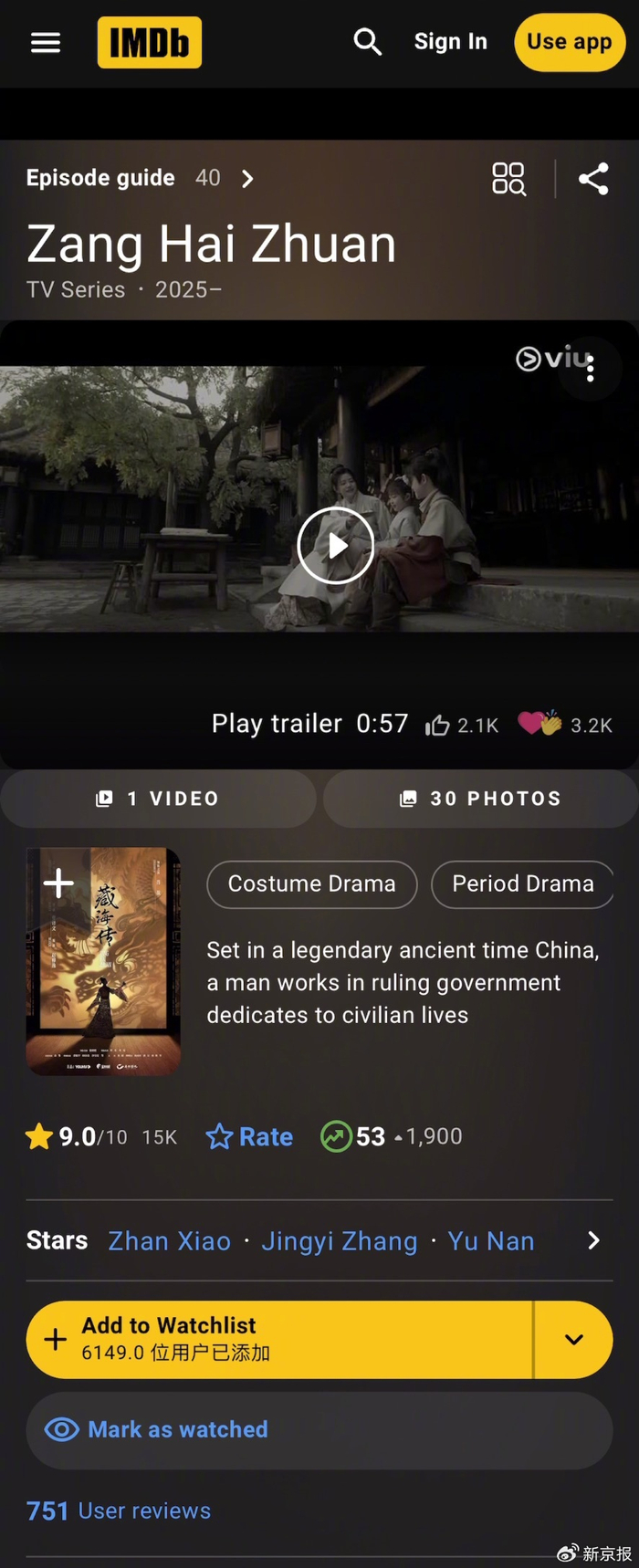
Task: Open Zhan Xiao's profile
Action: pos(170,1241)
